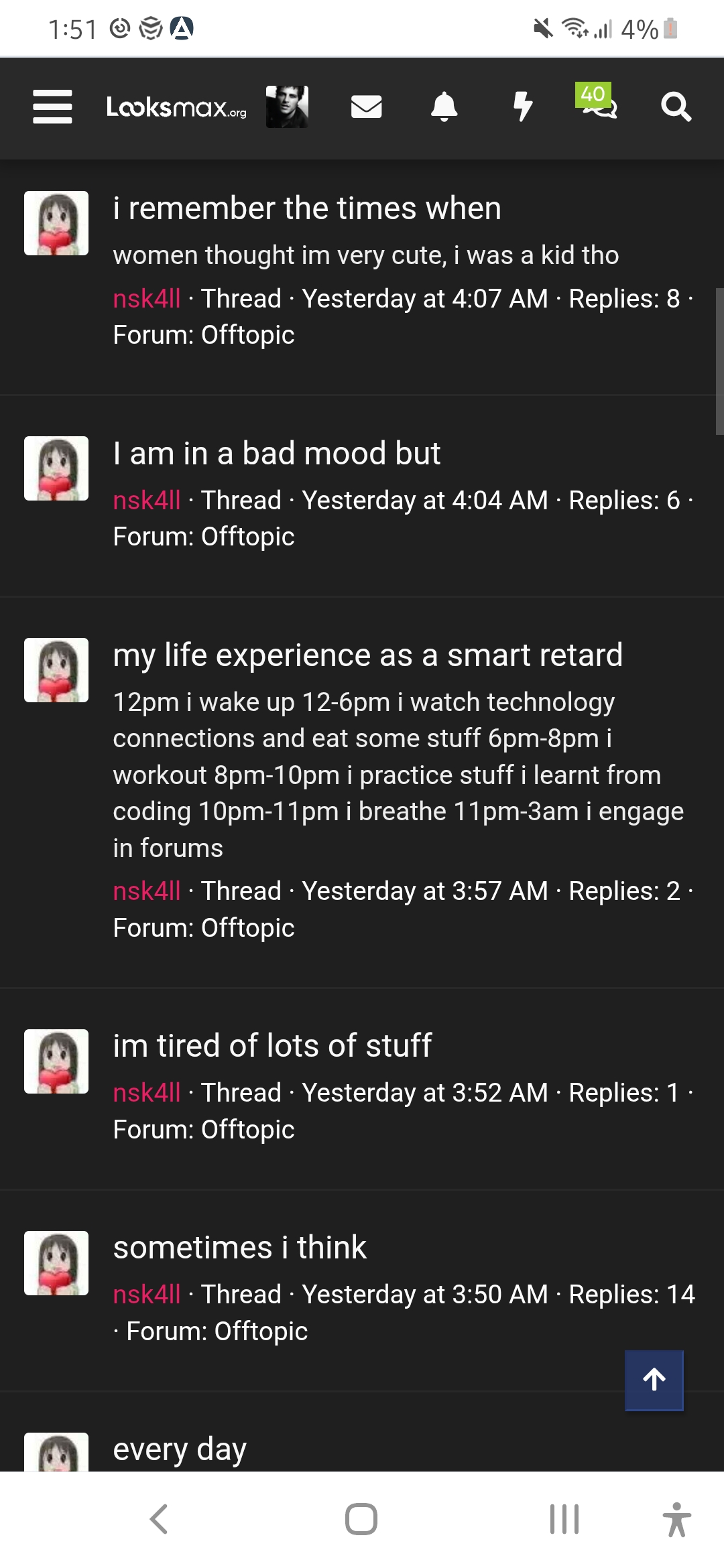Viewport: 724px width, 1568px height.
Task: Jump back to top with arrow button
Action: tap(654, 1380)
